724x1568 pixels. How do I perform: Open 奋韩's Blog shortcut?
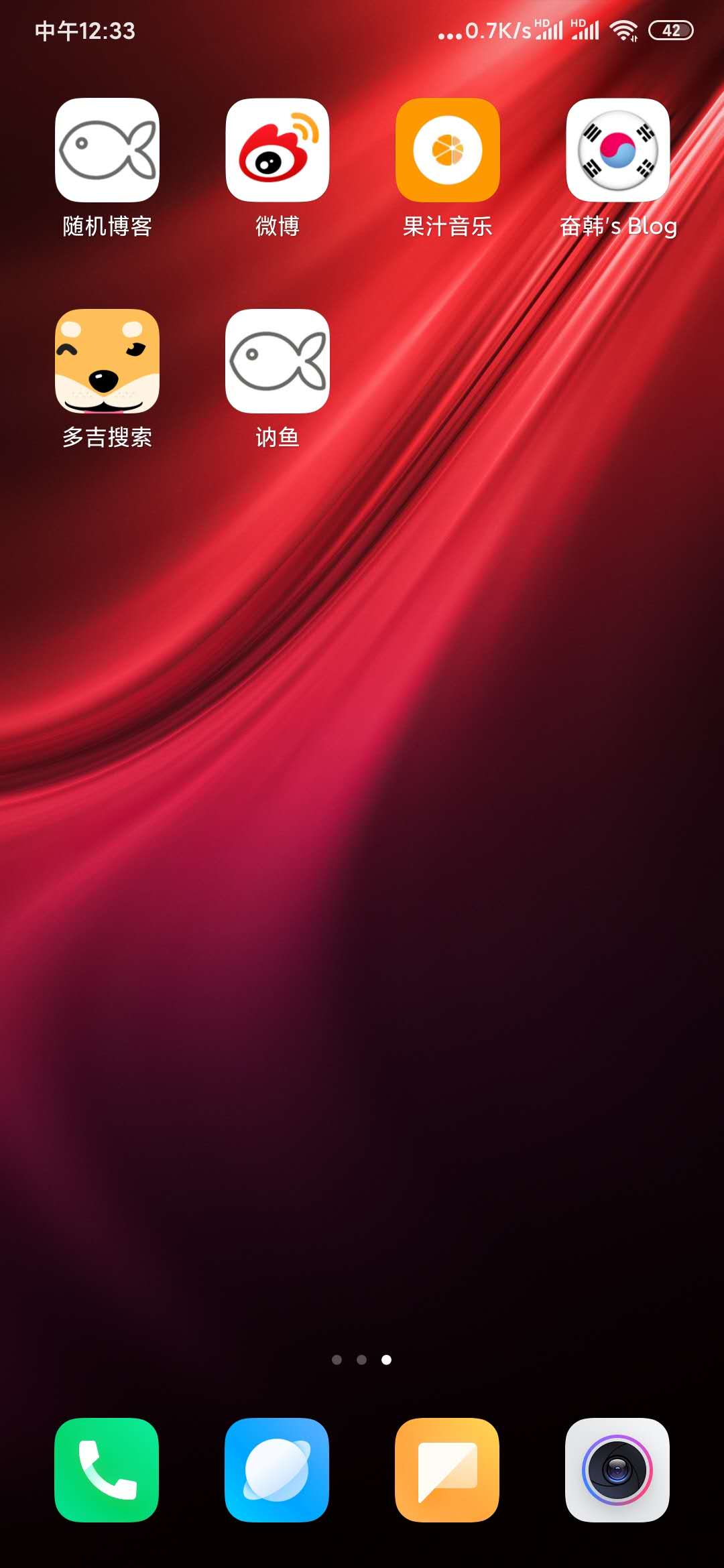[x=617, y=151]
